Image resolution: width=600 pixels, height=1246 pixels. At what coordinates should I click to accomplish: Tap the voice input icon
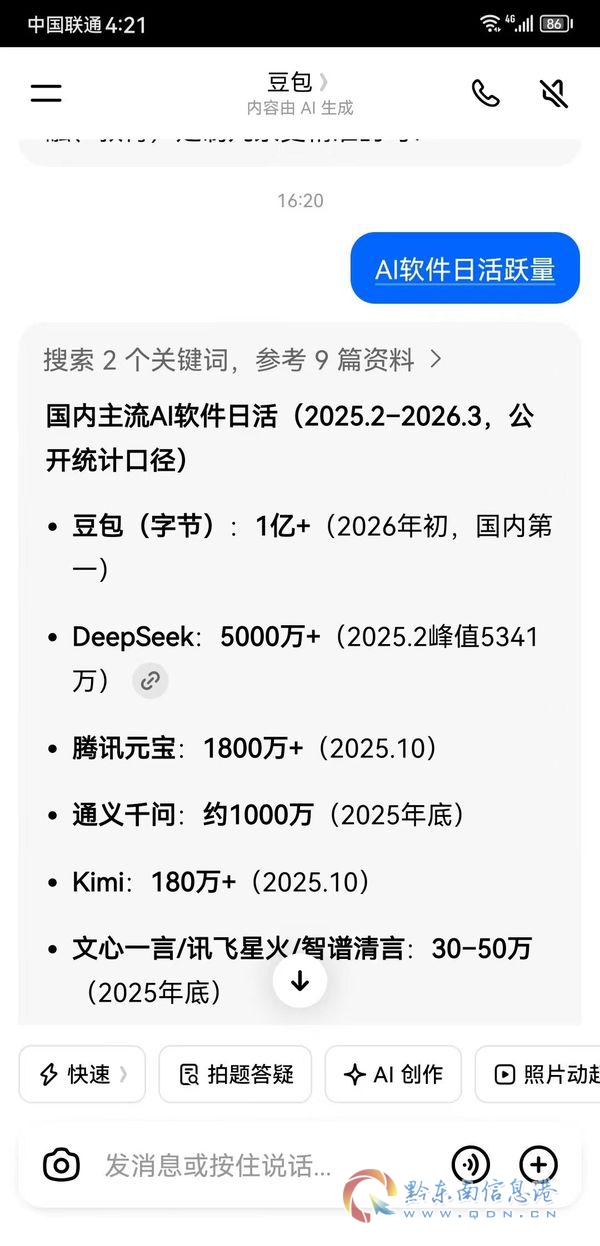click(471, 1165)
